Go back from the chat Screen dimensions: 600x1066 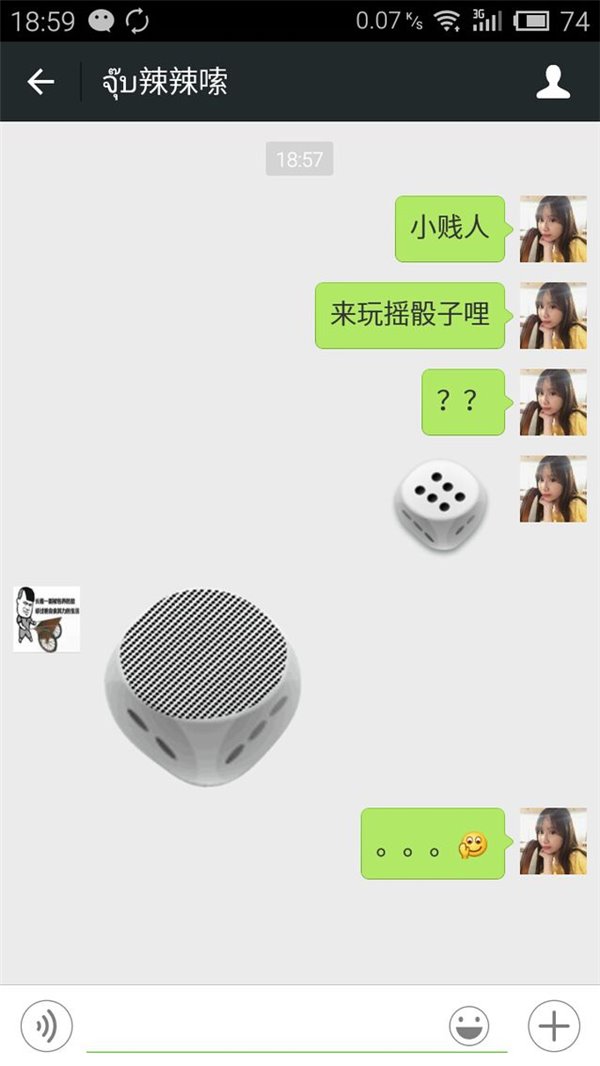coord(41,82)
